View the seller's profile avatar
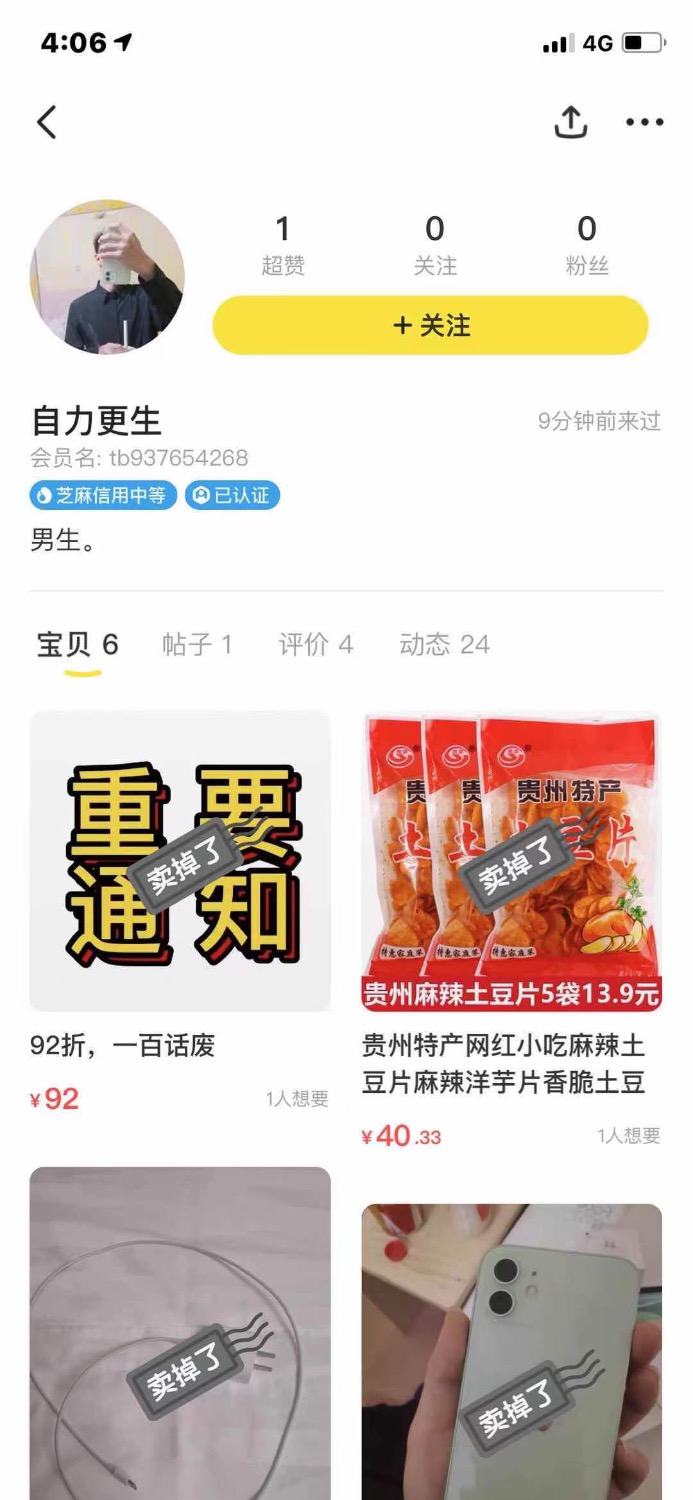The image size is (693, 1500). coord(107,277)
